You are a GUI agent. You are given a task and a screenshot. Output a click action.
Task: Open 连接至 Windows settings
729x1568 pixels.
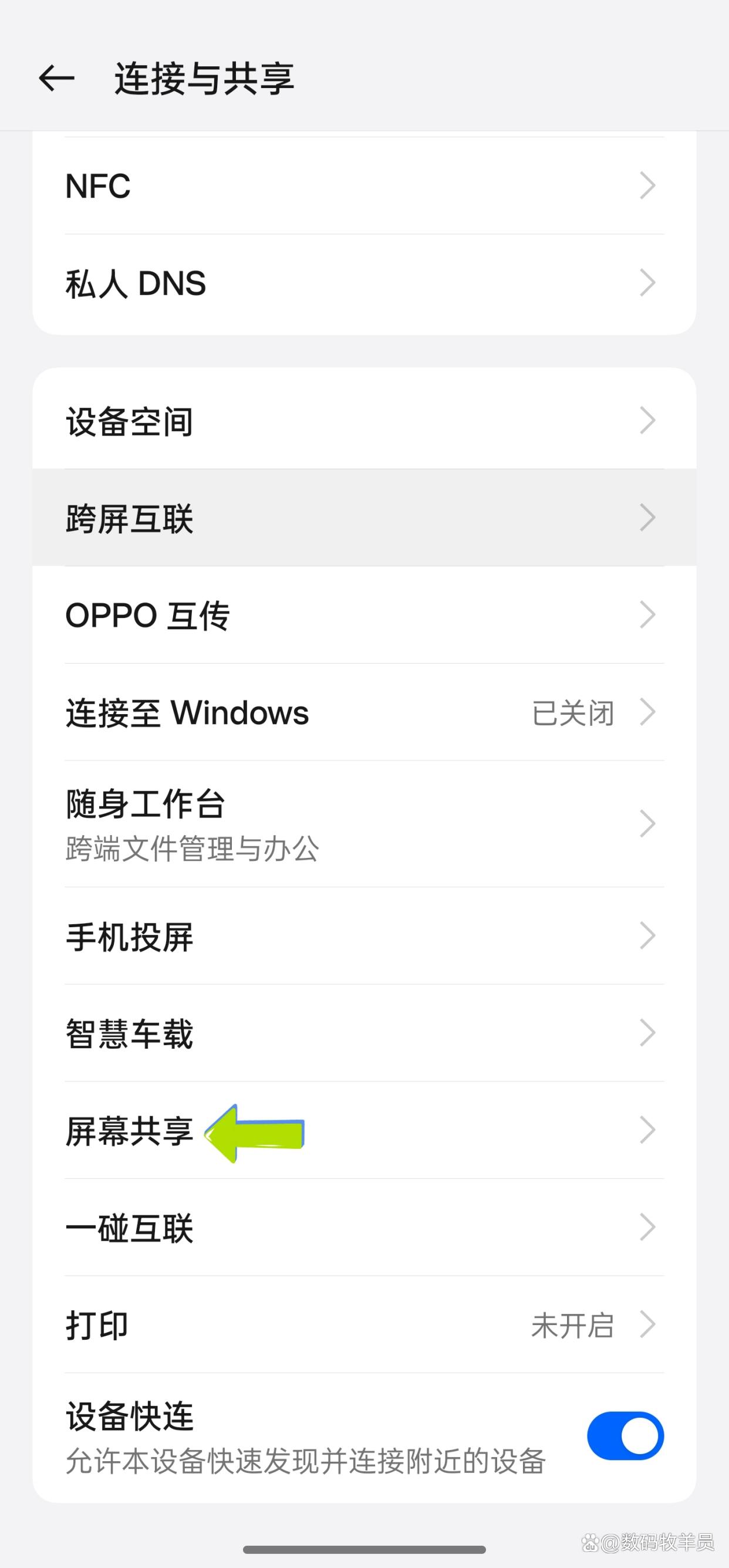click(364, 712)
